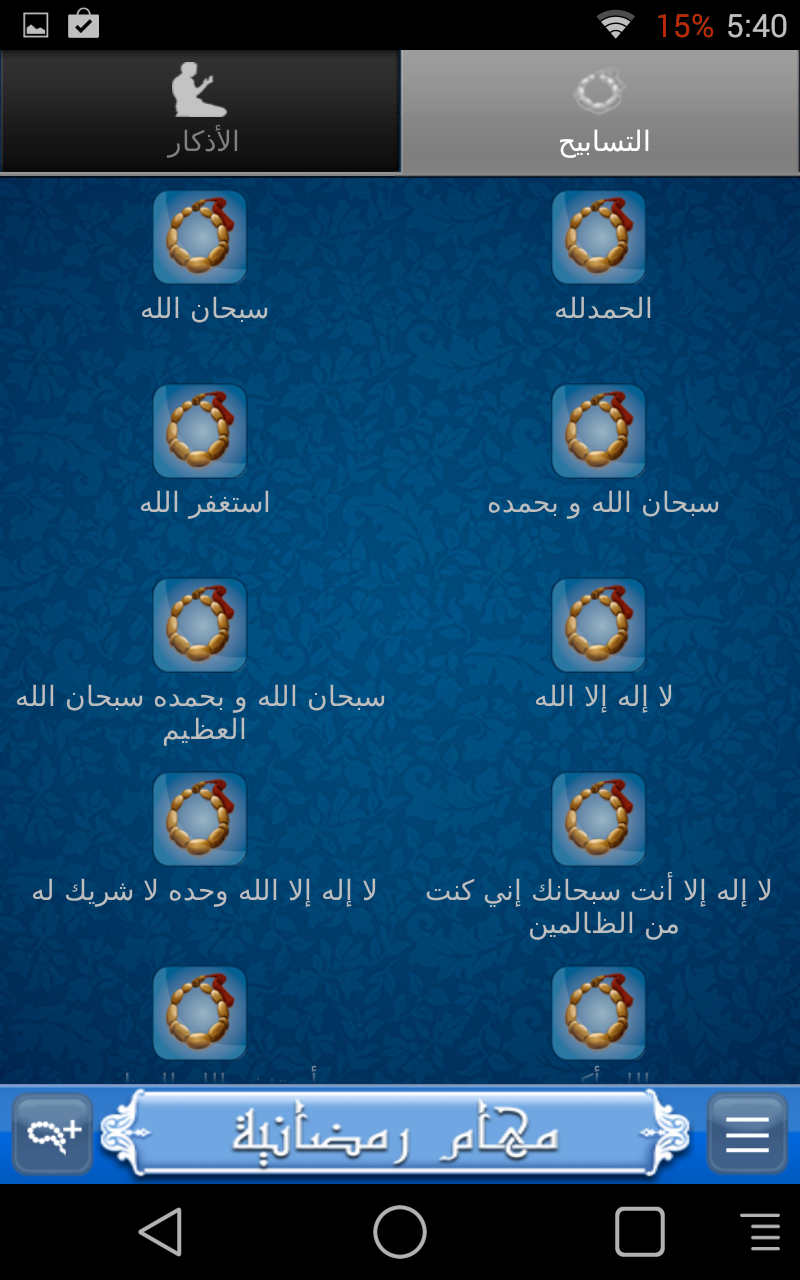The width and height of the screenshot is (800, 1280).
Task: Add a new custom tasbih
Action: pyautogui.click(x=53, y=1134)
